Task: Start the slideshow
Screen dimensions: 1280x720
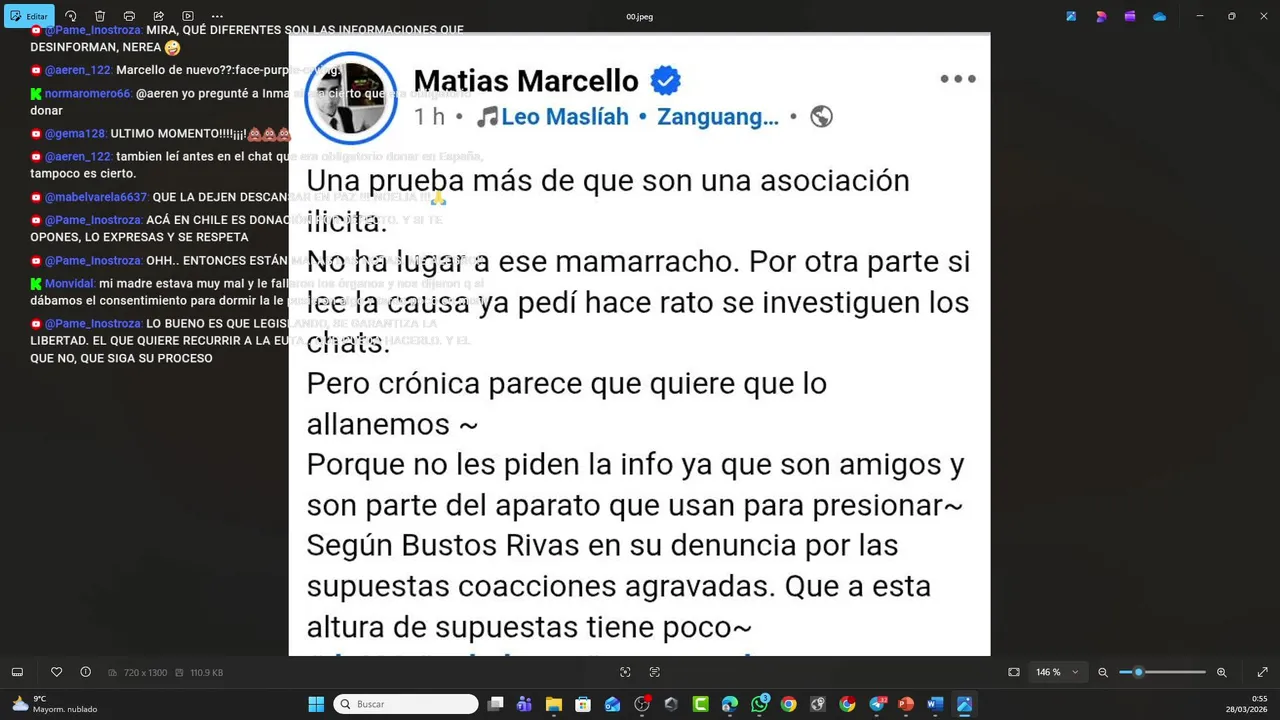Action: pyautogui.click(x=188, y=16)
